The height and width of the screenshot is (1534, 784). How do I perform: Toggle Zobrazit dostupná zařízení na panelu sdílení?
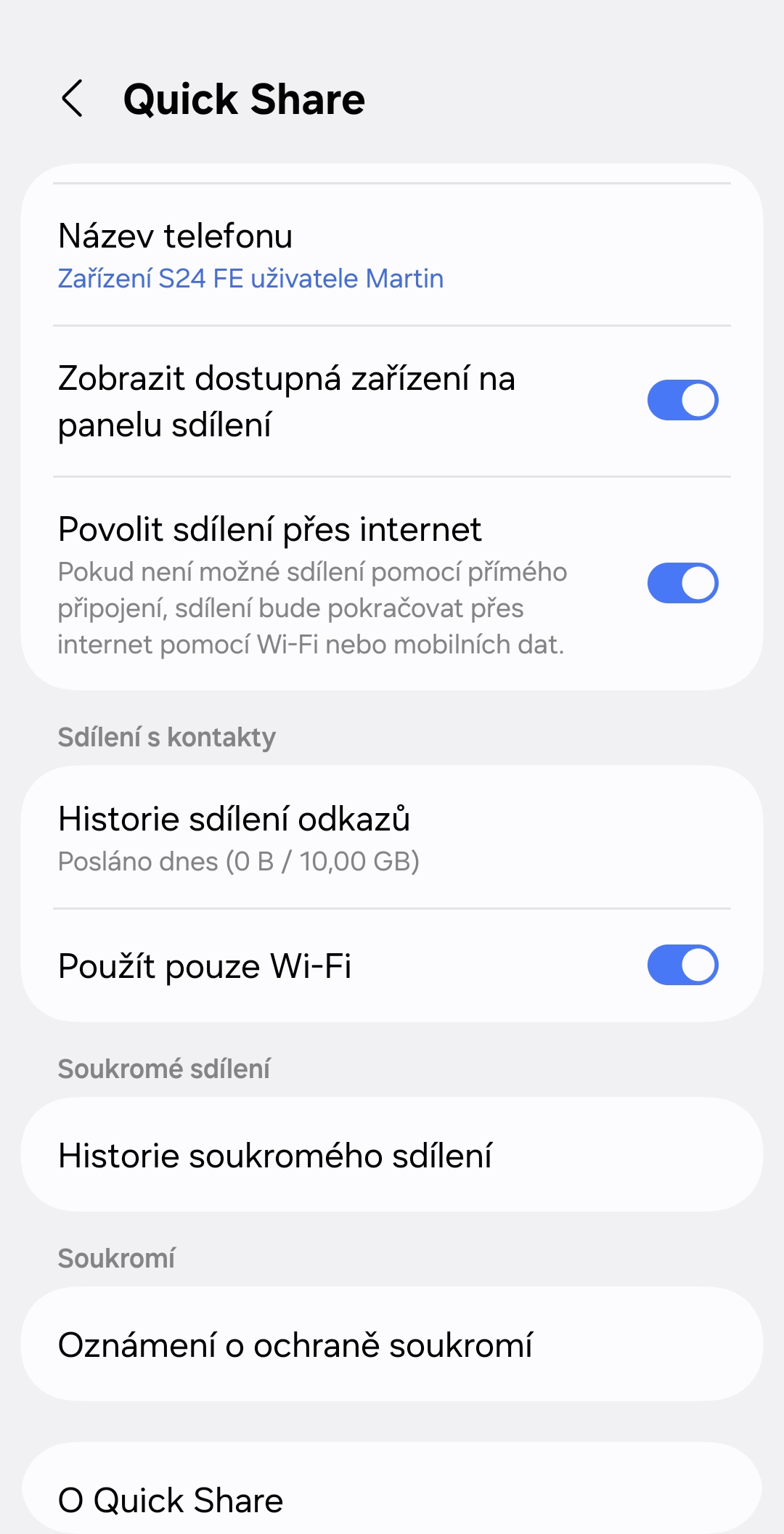point(682,400)
